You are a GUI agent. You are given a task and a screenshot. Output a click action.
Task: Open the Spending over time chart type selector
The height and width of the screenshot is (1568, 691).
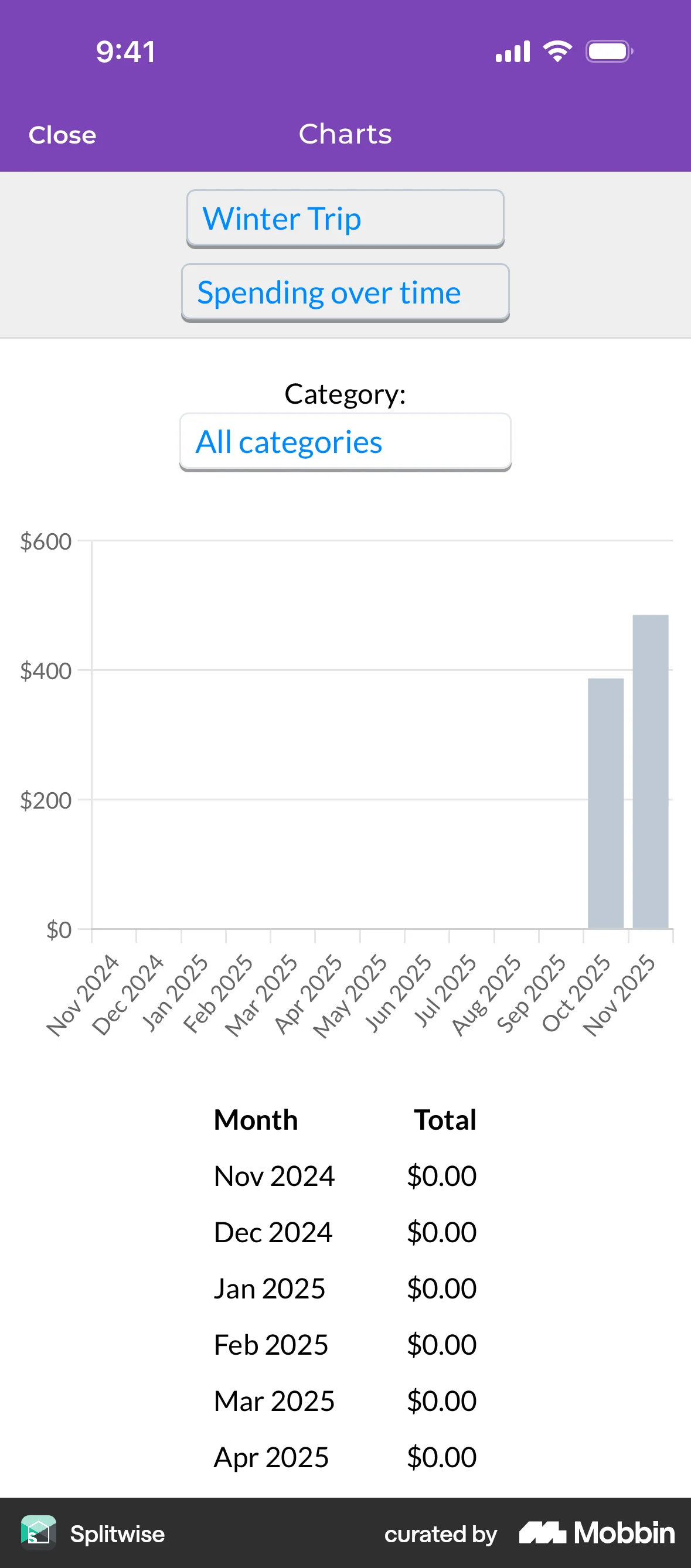pos(345,292)
